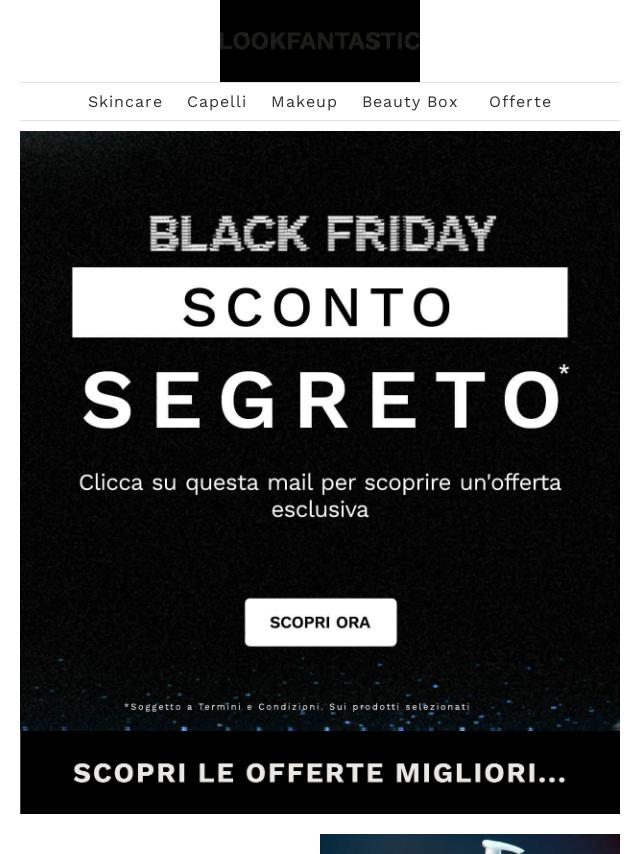Go to the Capelli section
This screenshot has height=854, width=640.
coord(216,102)
